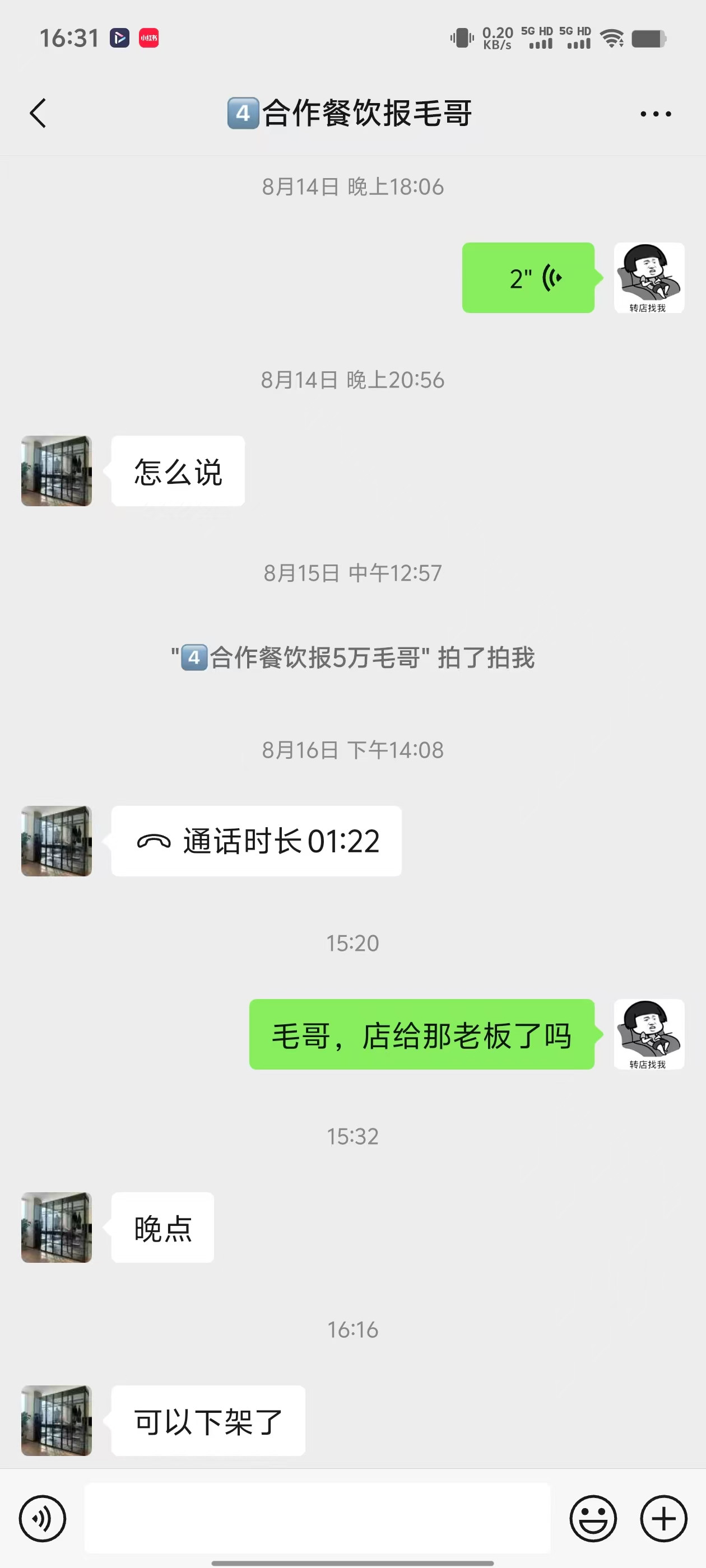This screenshot has width=706, height=1568.
Task: Open the chat info overflow menu
Action: (x=656, y=114)
